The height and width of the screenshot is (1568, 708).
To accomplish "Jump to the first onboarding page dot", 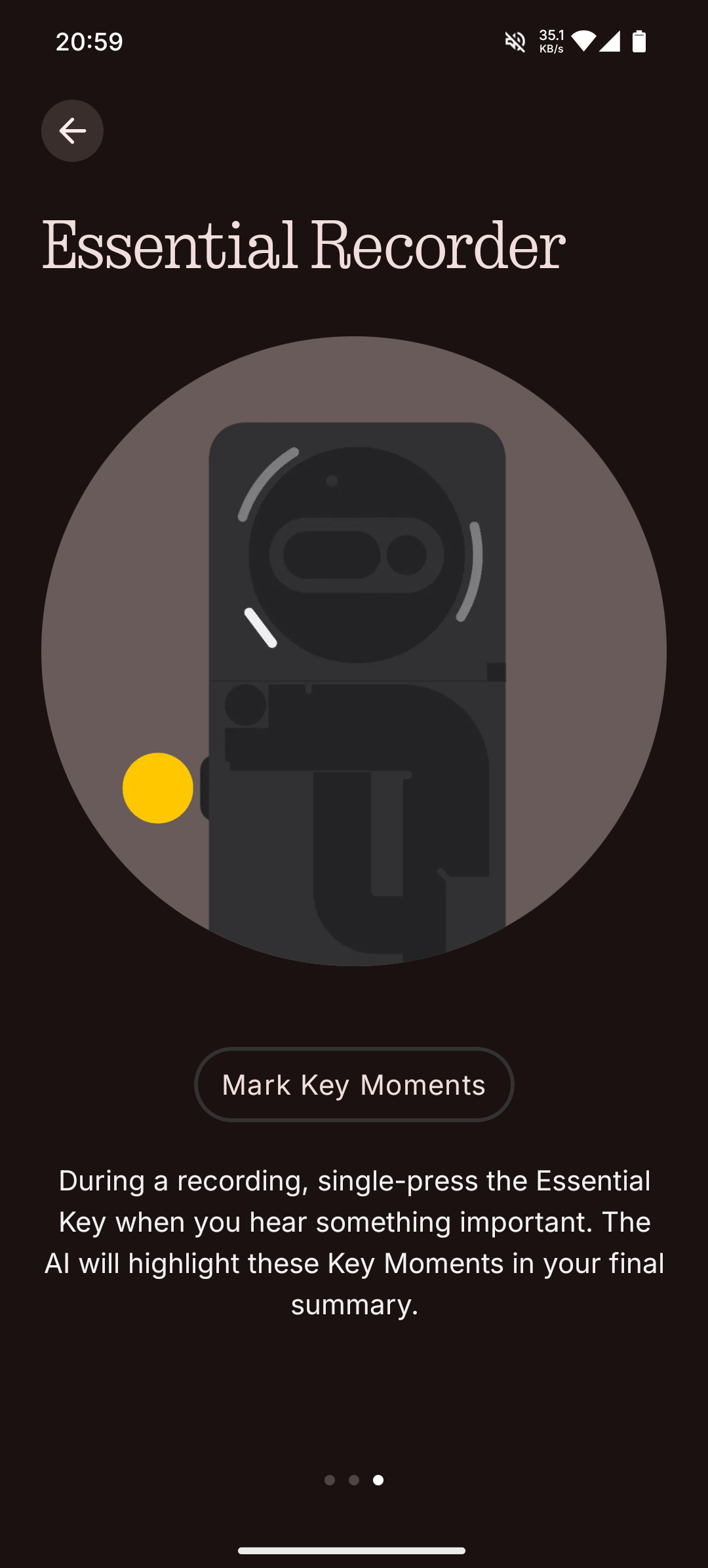I will point(330,1480).
